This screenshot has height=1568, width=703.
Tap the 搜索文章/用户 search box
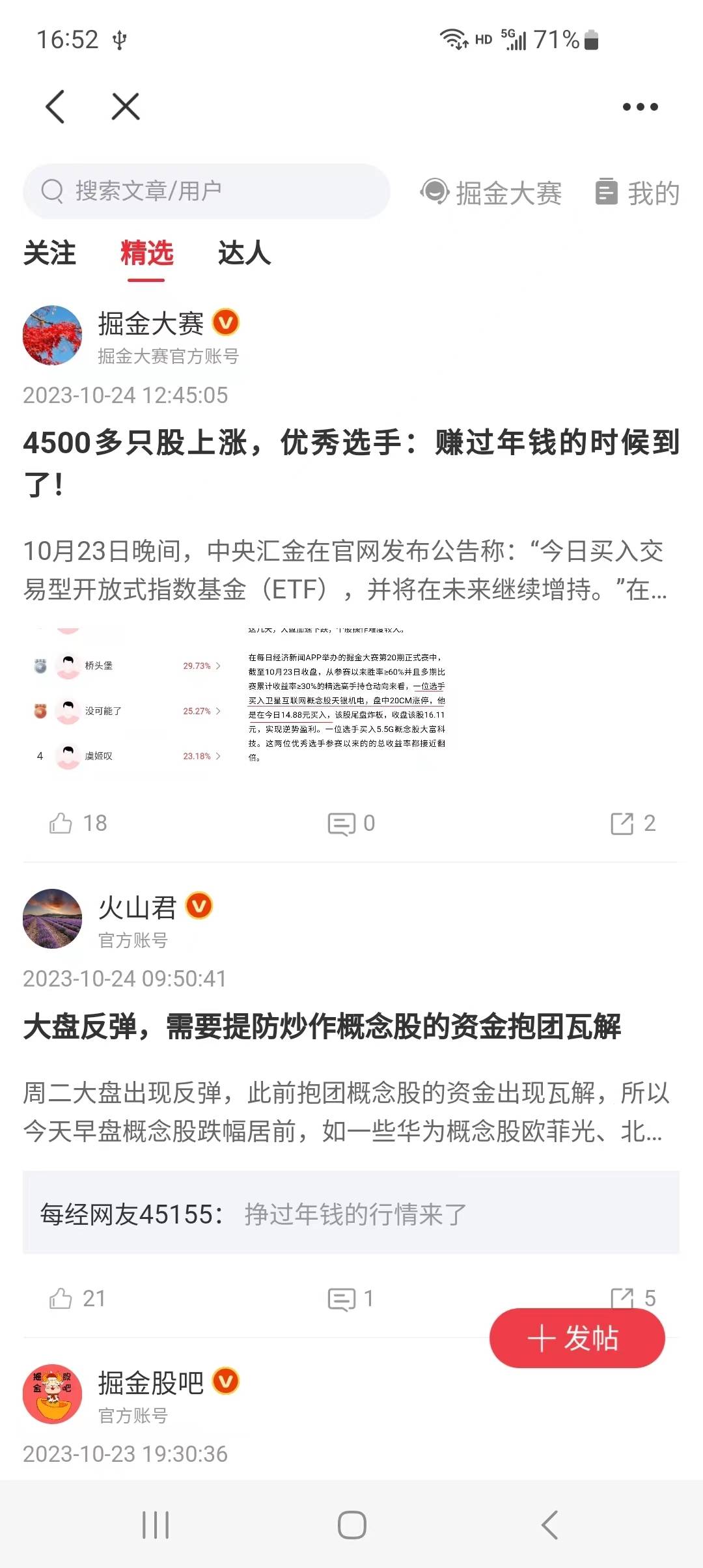pyautogui.click(x=206, y=191)
